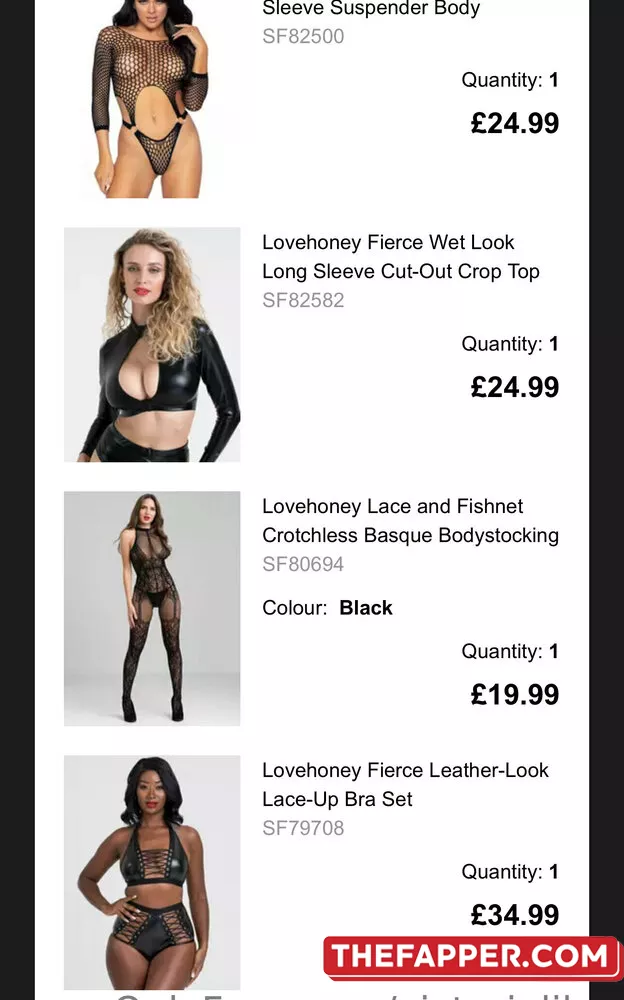Open the Wet Look Long Sleeve Crop Top item

pos(400,257)
